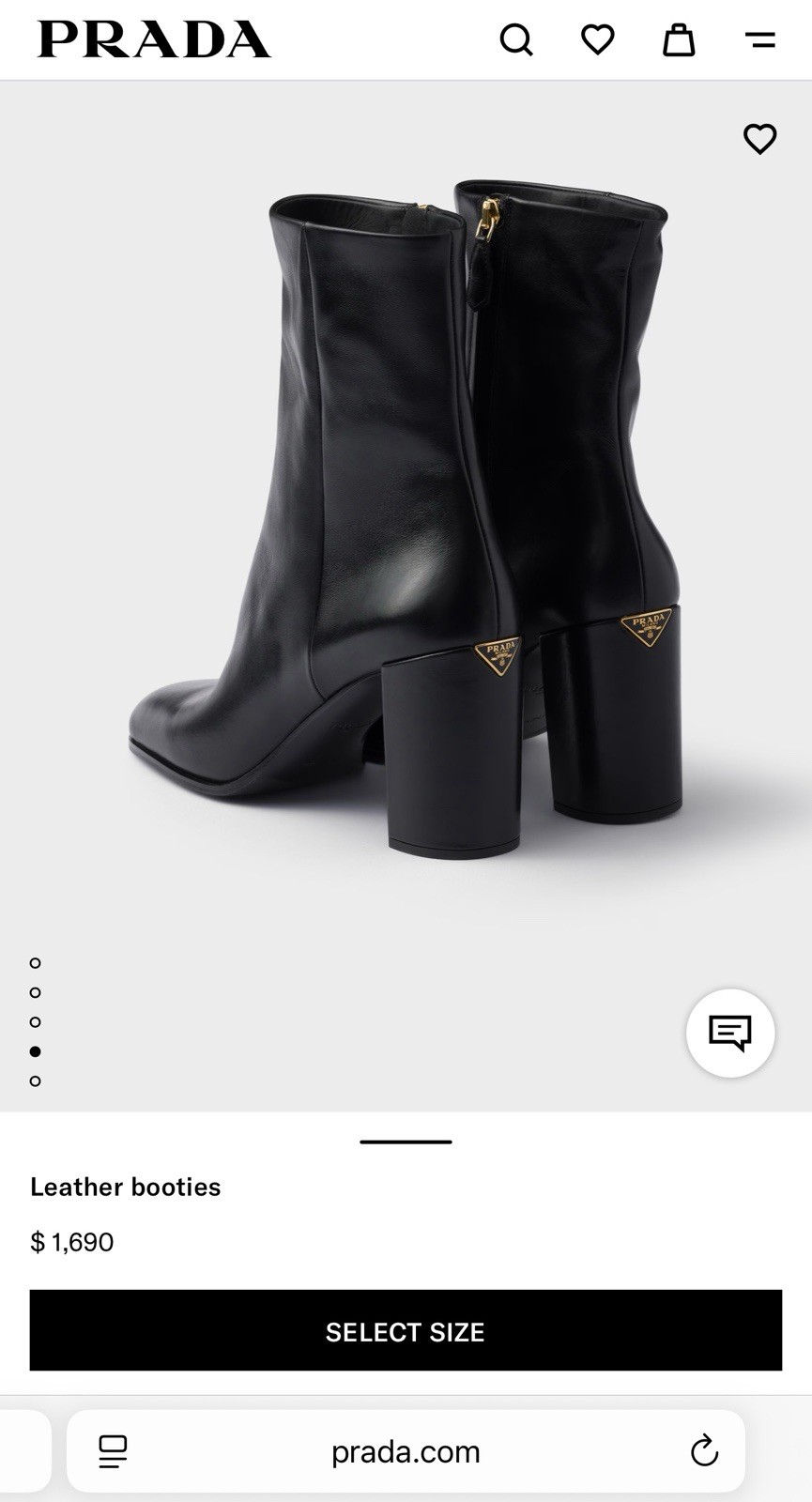Go to Prada home via logo
The width and height of the screenshot is (812, 1502).
[x=155, y=39]
